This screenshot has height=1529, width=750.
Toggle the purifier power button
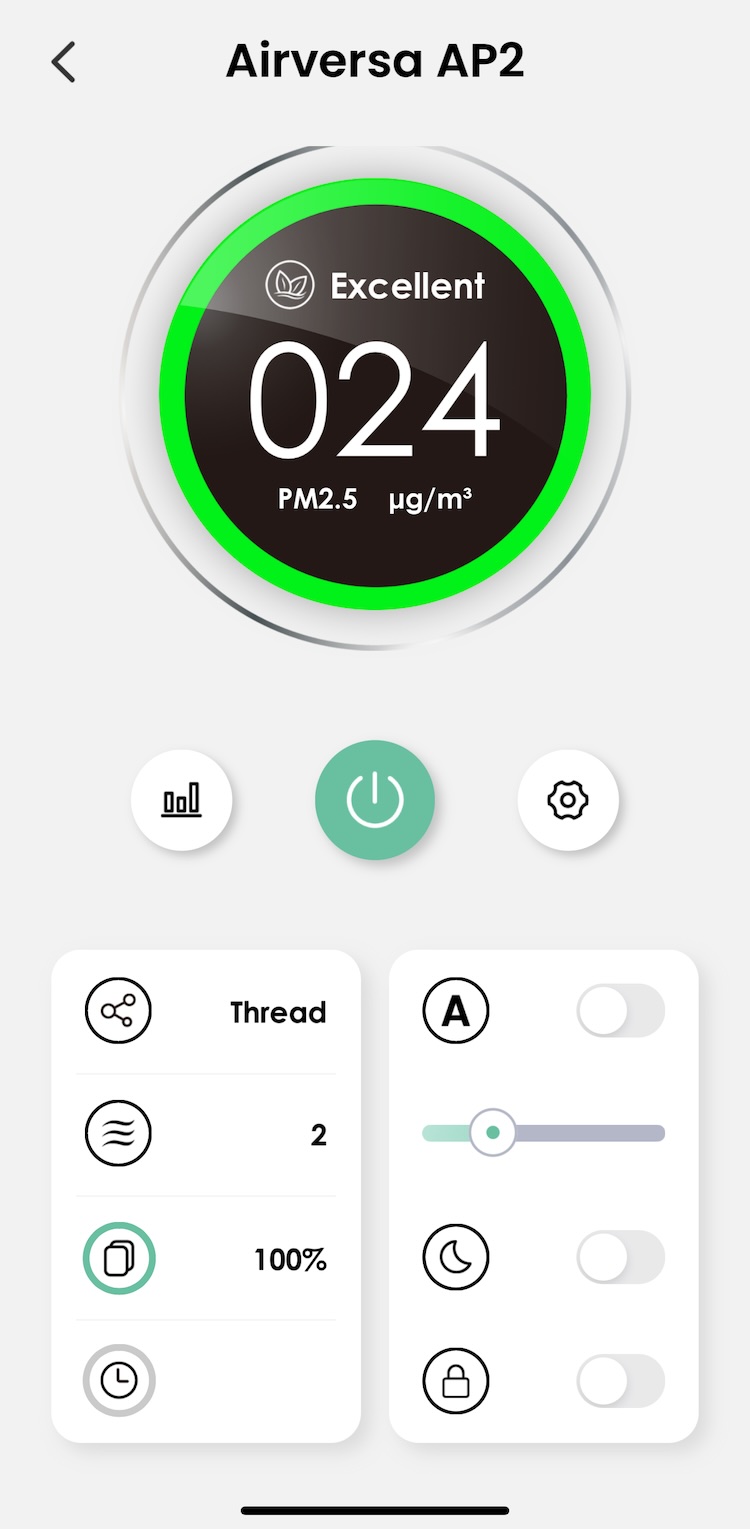coord(375,800)
